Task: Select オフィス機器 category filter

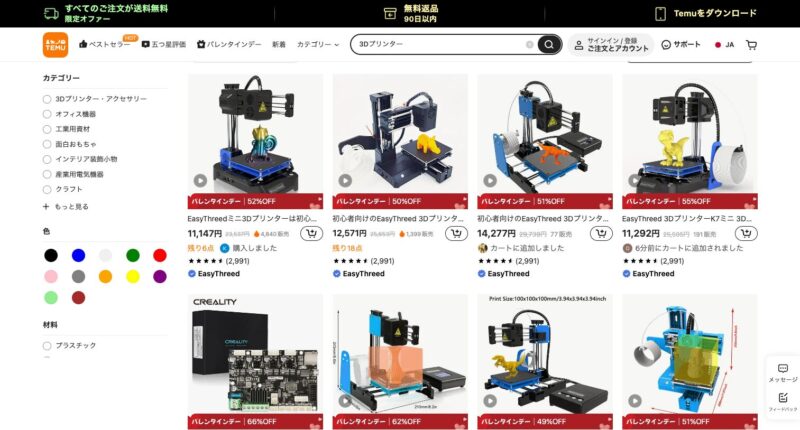Action: pyautogui.click(x=47, y=114)
